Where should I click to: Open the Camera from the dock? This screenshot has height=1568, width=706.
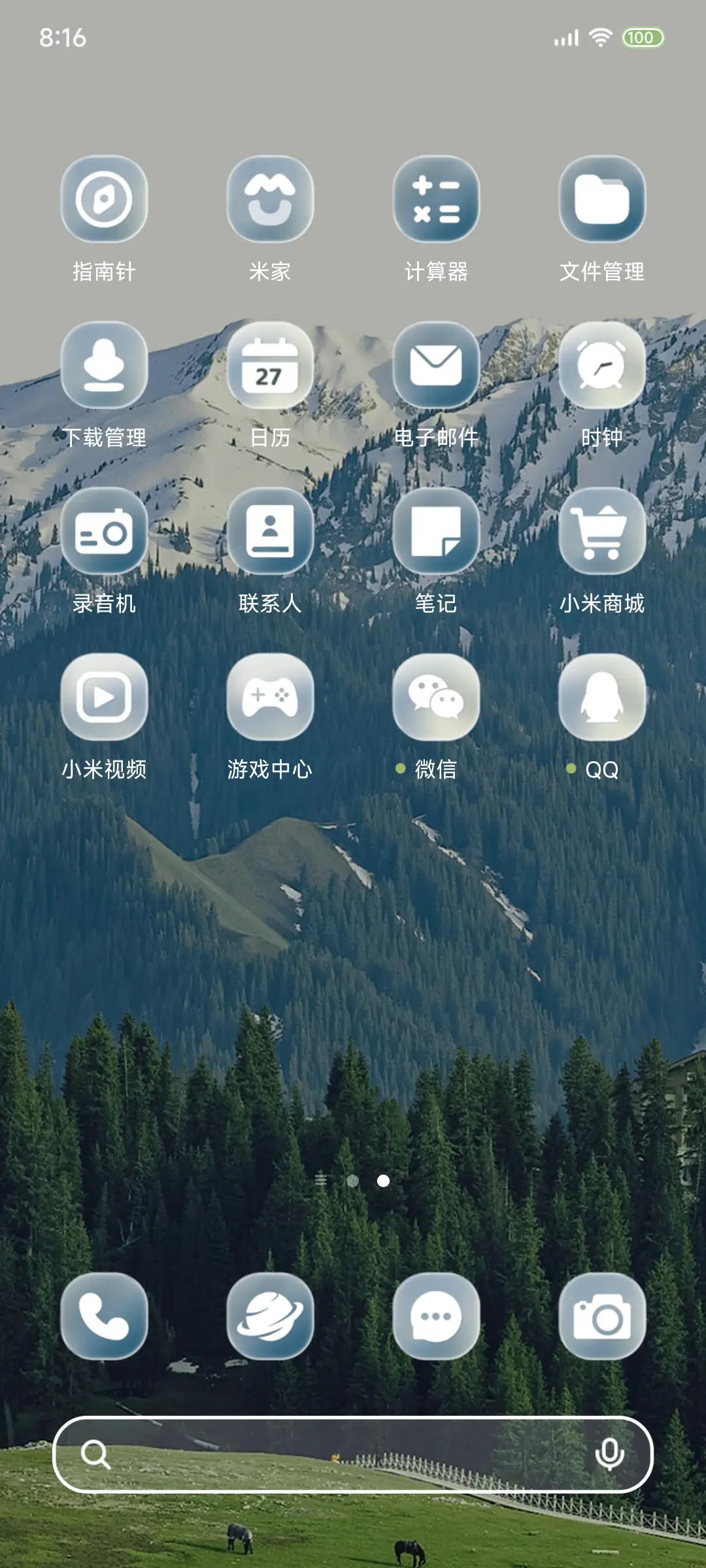(601, 1318)
